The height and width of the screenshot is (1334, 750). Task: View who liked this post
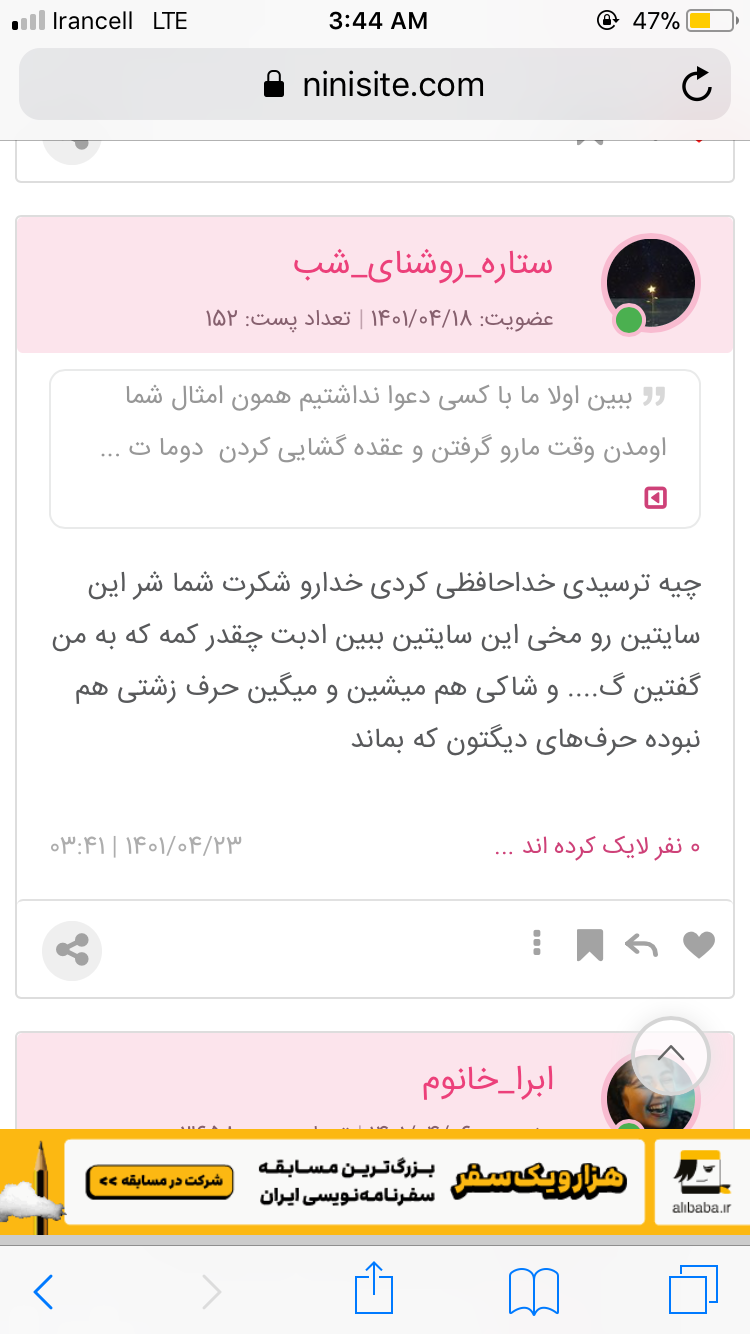[597, 846]
